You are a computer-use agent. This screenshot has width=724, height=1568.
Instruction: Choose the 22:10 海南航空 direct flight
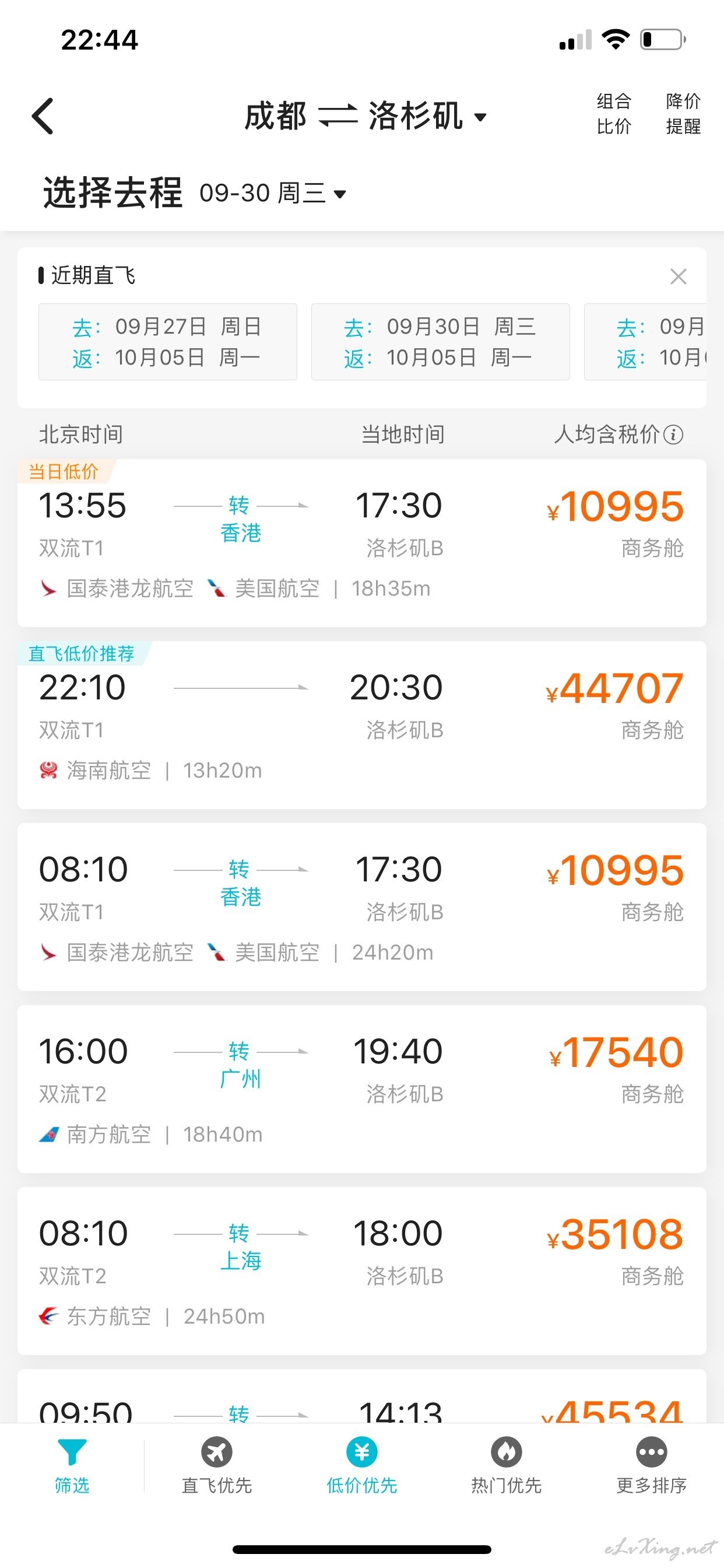[362, 725]
